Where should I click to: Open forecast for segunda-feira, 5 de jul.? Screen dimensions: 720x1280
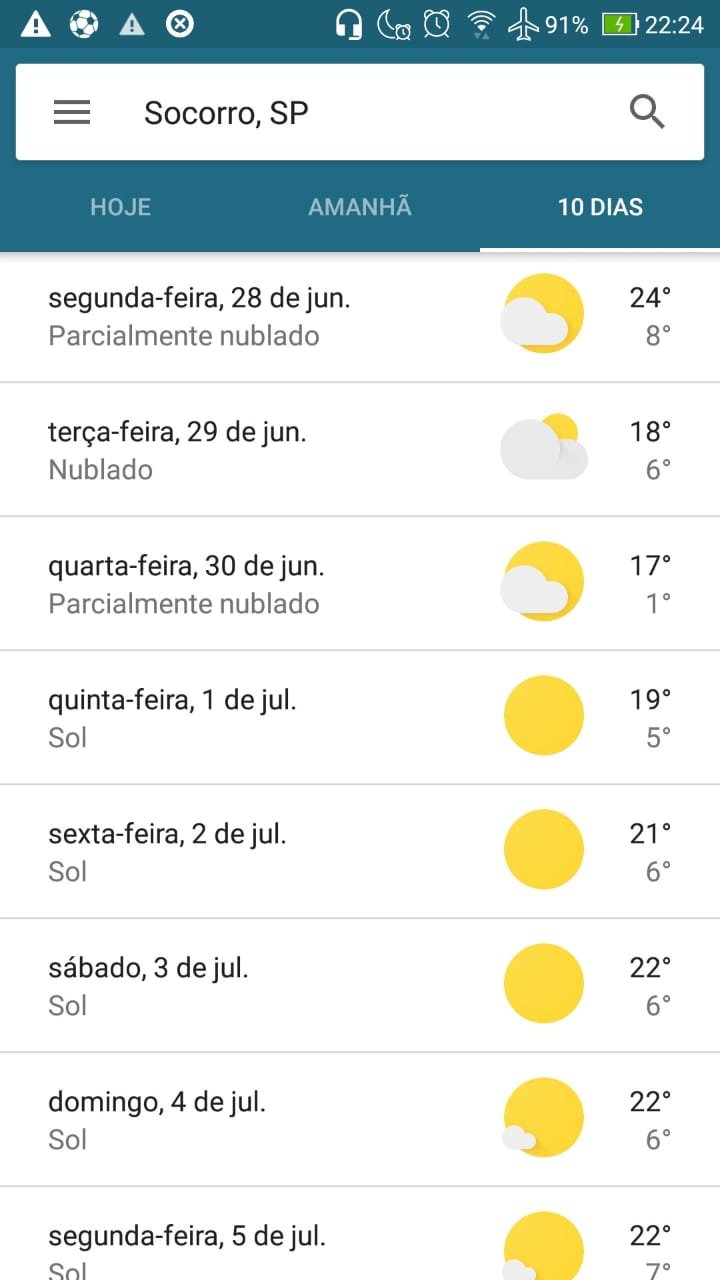coord(360,1234)
